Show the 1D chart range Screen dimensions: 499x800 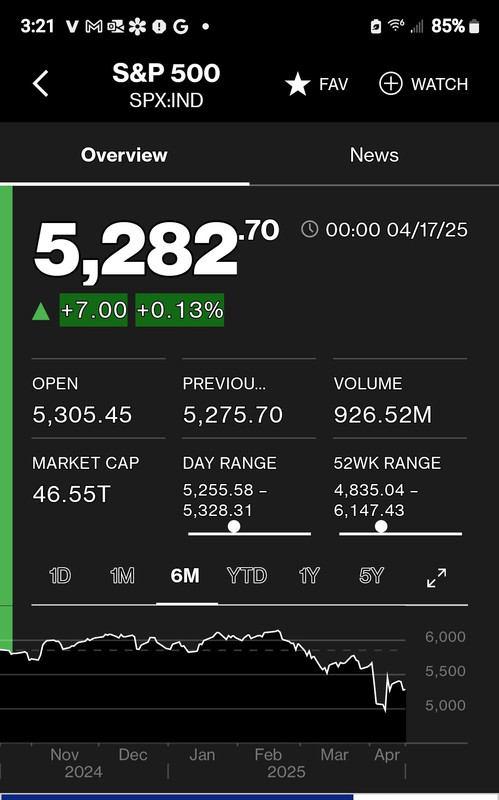(60, 576)
